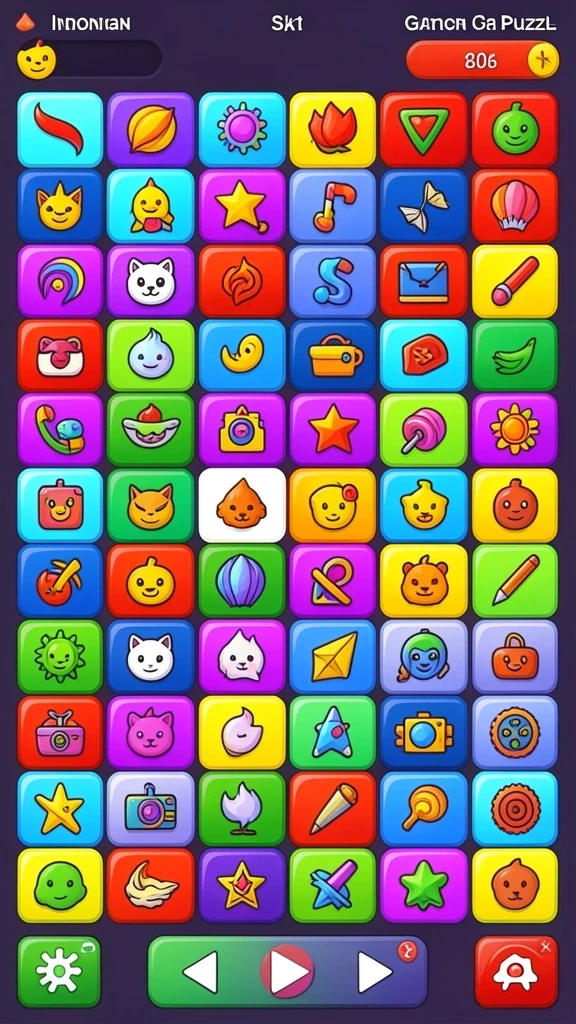Add coins with the yellow plus button
The width and height of the screenshot is (576, 1024).
click(x=543, y=60)
